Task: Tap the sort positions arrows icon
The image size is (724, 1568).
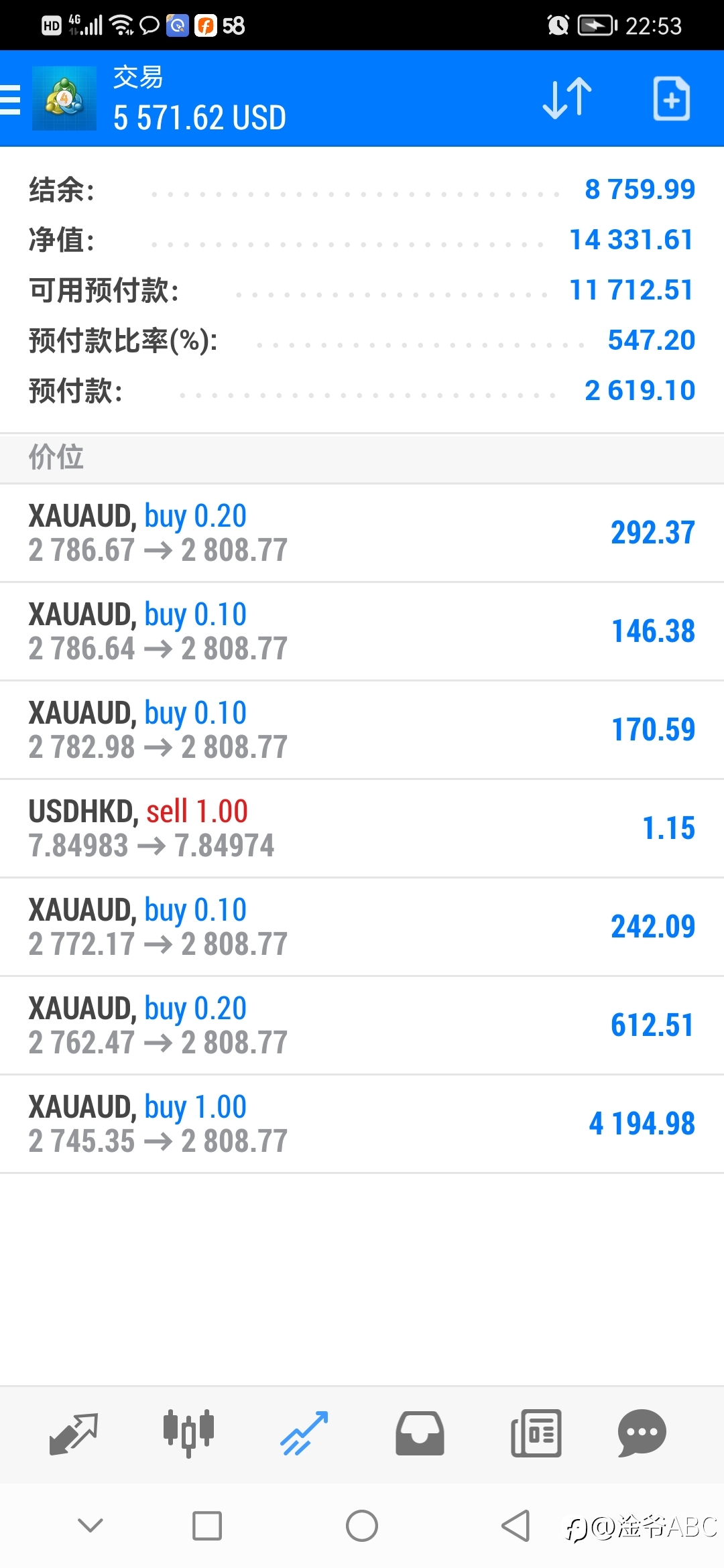Action: click(x=567, y=99)
